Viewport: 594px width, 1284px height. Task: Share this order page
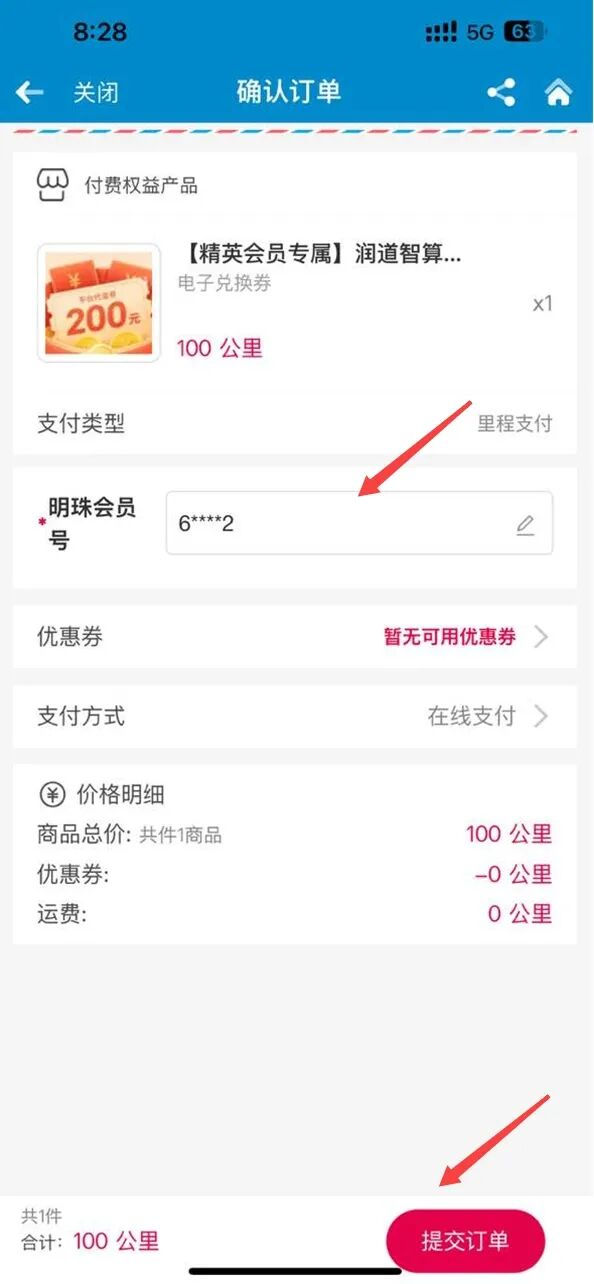501,93
